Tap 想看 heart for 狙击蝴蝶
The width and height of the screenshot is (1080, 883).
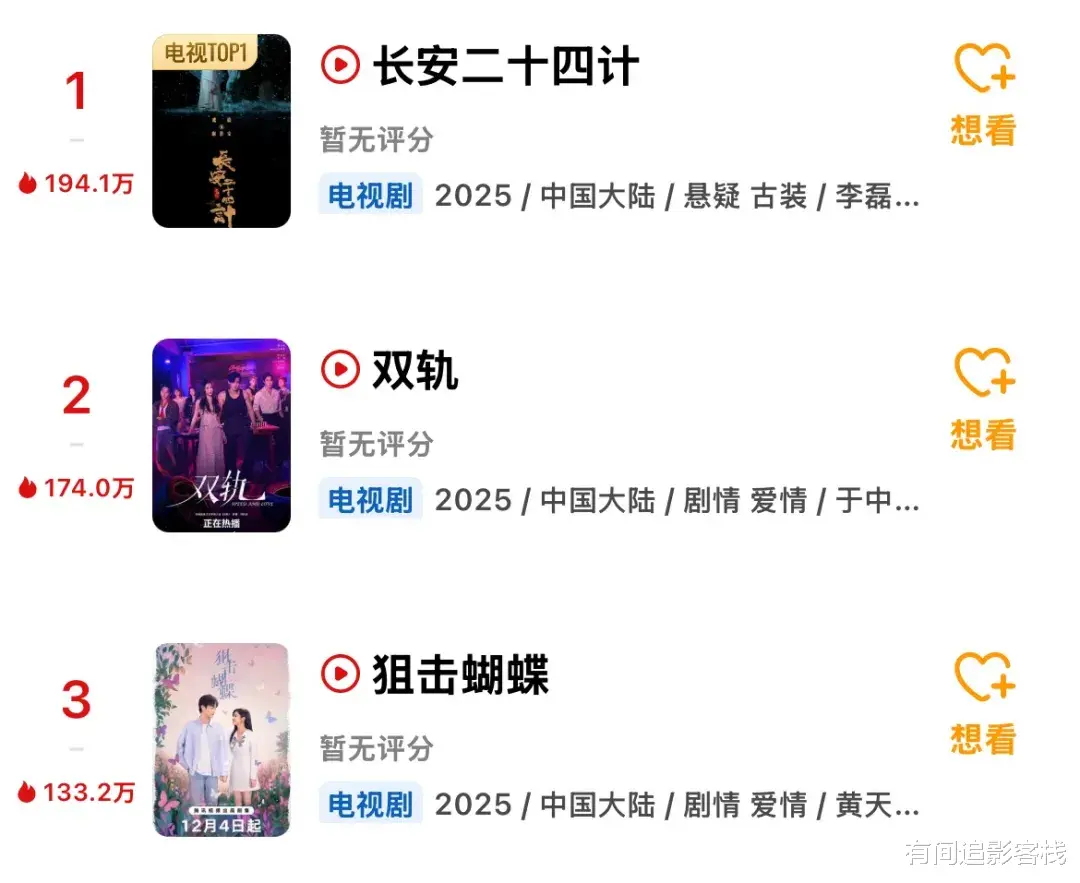pyautogui.click(x=983, y=702)
